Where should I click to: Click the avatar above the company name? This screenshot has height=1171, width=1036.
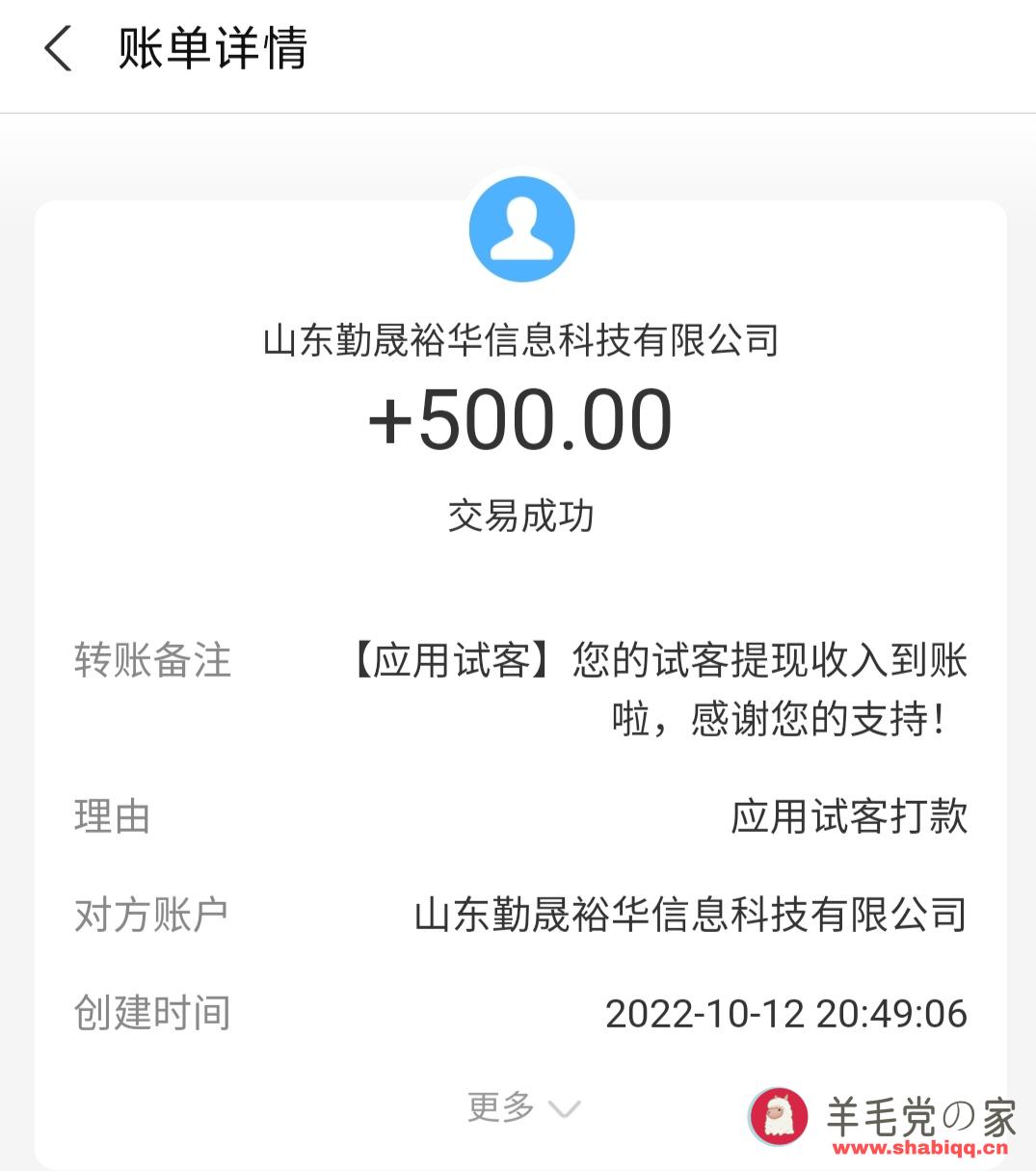pyautogui.click(x=521, y=228)
